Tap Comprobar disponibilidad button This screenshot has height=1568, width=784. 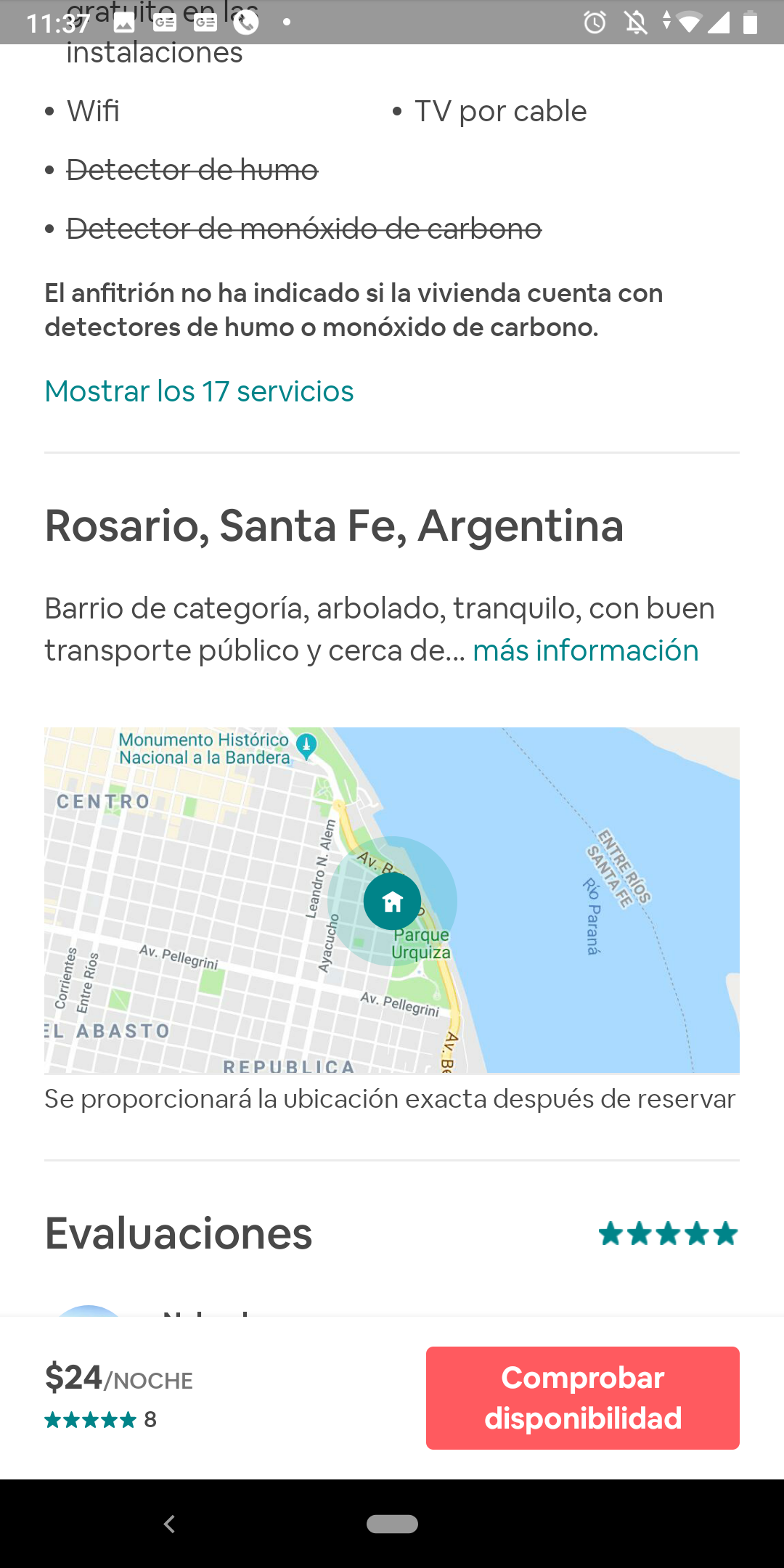pyautogui.click(x=583, y=1398)
